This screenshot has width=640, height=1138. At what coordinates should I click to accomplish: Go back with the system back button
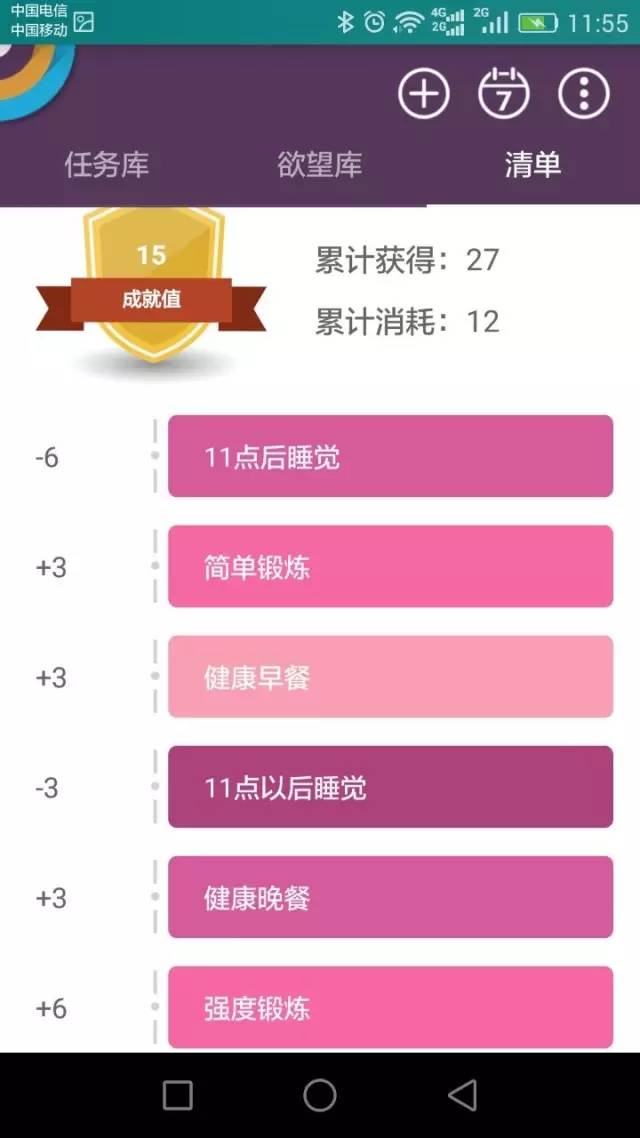coord(462,1096)
